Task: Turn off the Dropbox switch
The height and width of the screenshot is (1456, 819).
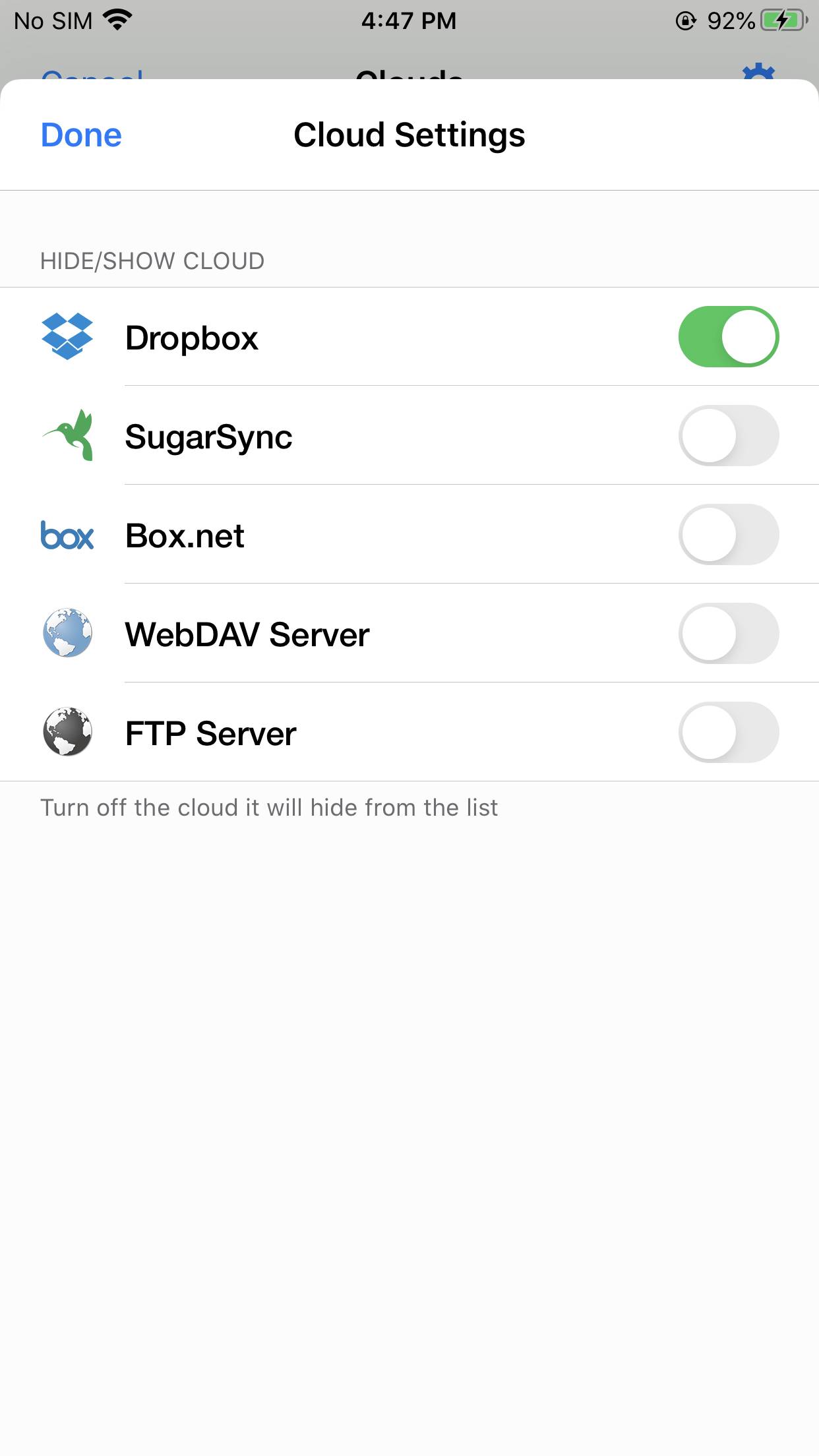Action: pos(728,337)
